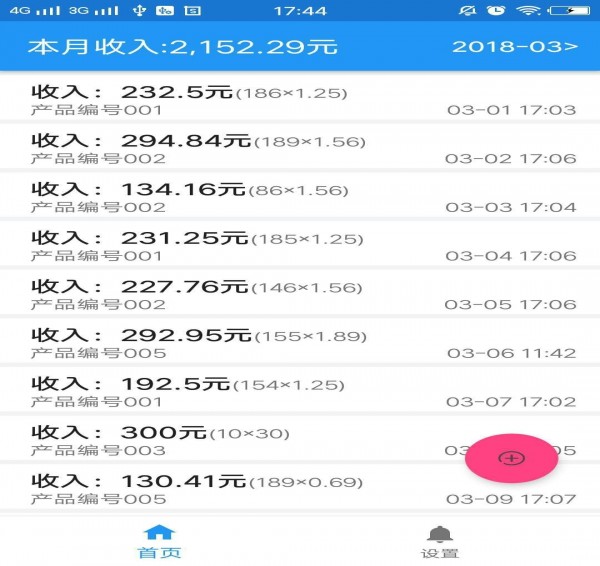Add a new income record
600x566 pixels.
[511, 458]
